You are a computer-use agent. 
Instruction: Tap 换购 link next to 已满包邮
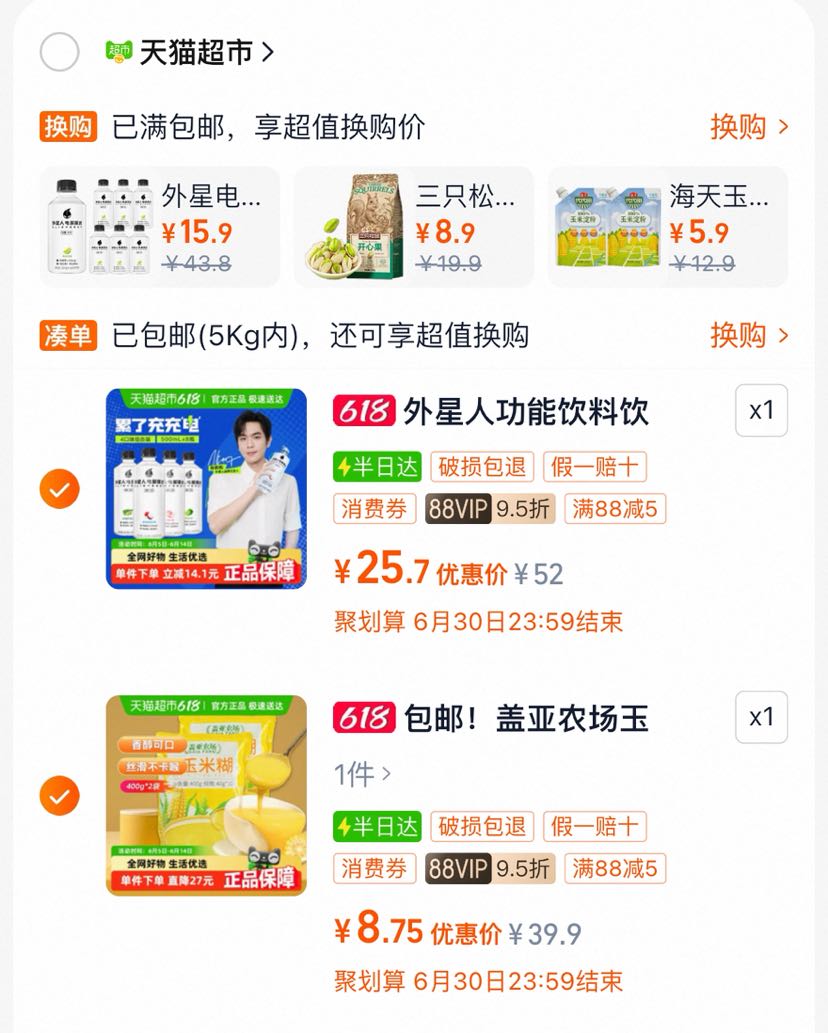749,127
